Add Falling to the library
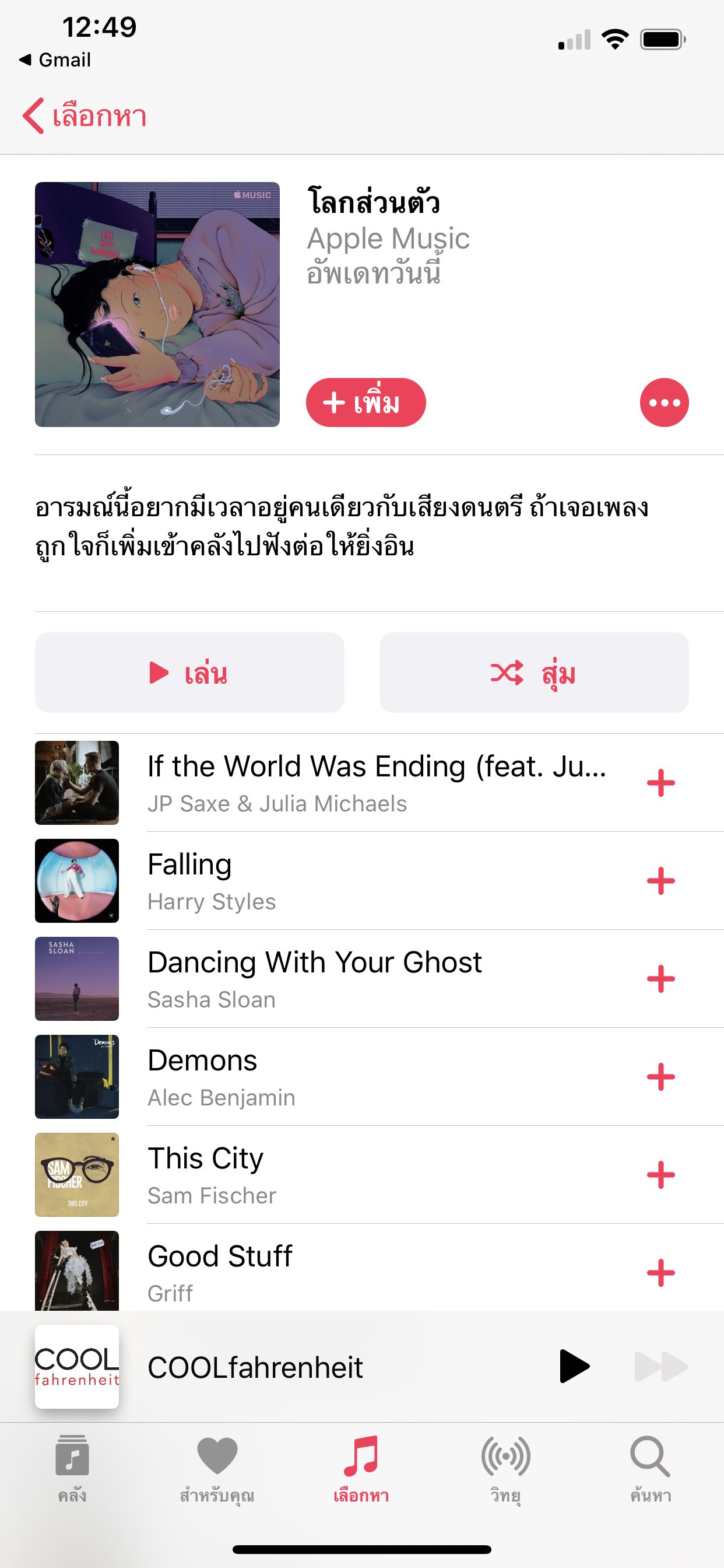The height and width of the screenshot is (1568, 724). [x=660, y=881]
